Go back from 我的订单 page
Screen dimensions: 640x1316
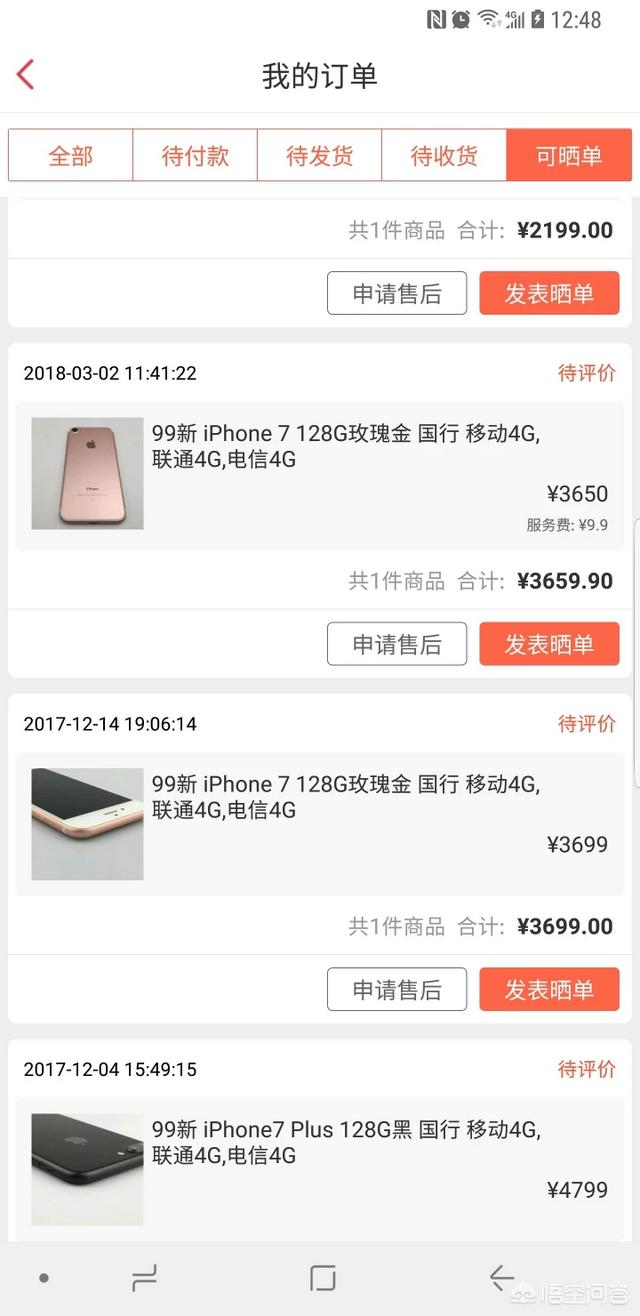click(26, 75)
